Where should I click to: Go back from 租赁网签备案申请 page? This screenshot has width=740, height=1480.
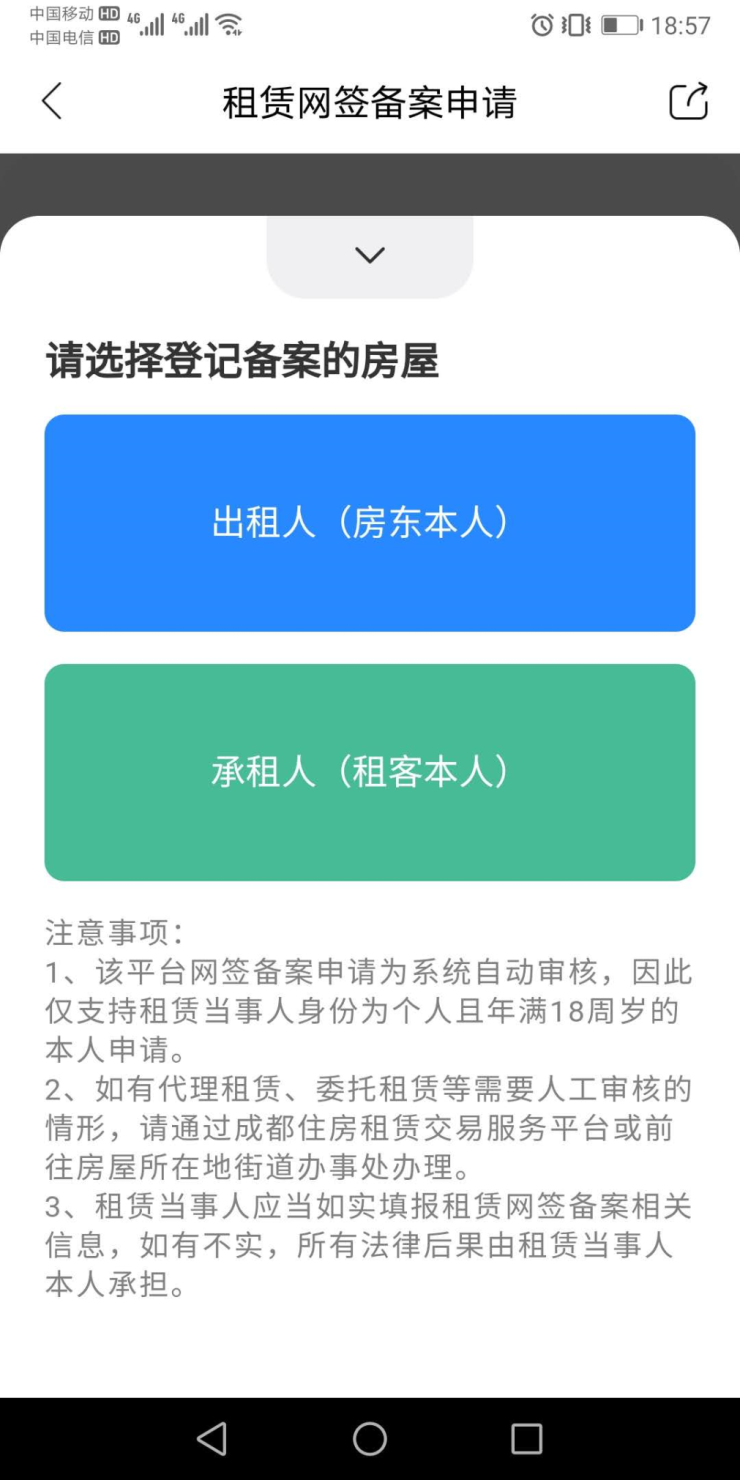pos(52,102)
